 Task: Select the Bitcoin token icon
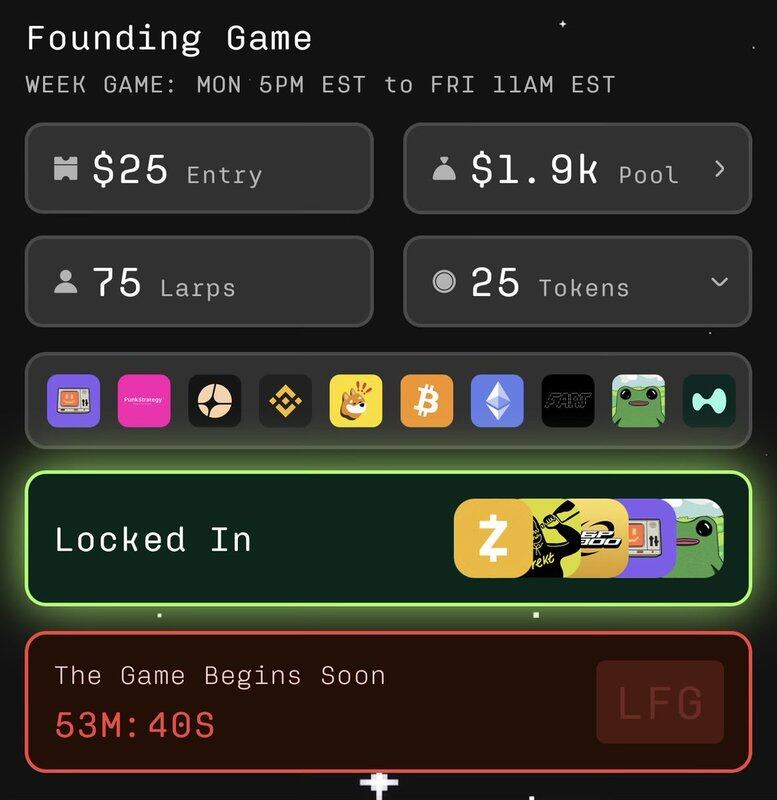coord(427,401)
